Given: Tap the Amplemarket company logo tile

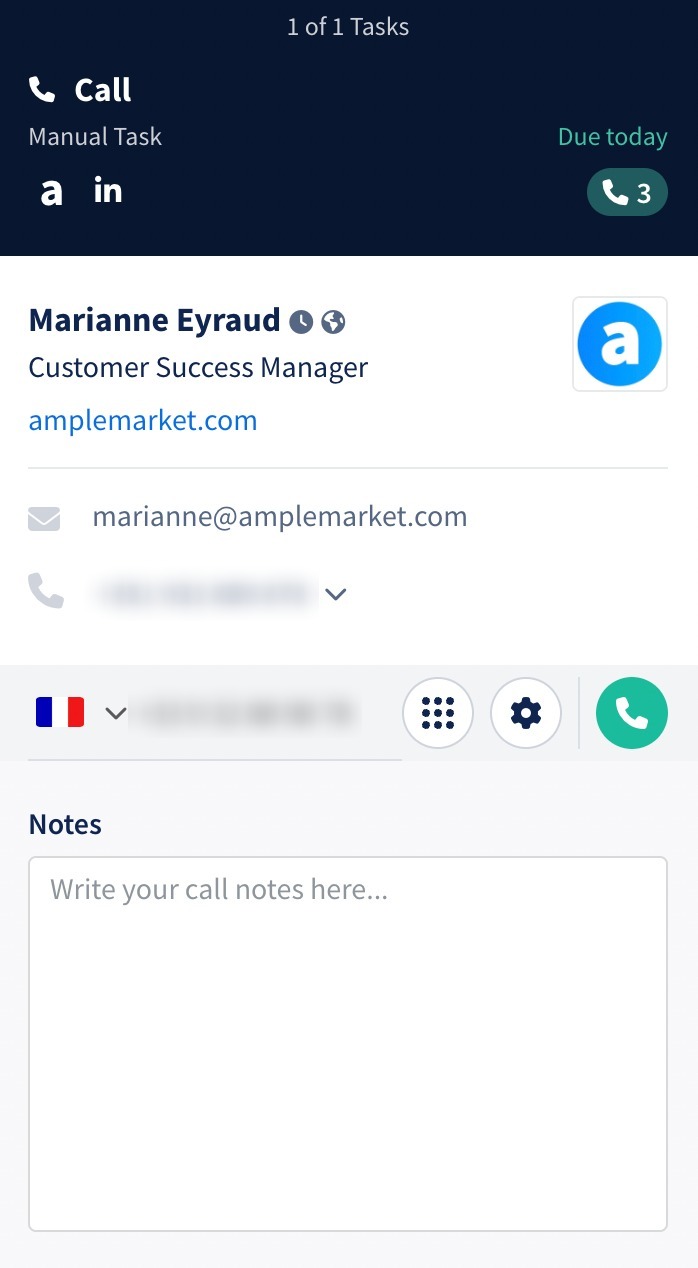Looking at the screenshot, I should (x=620, y=344).
